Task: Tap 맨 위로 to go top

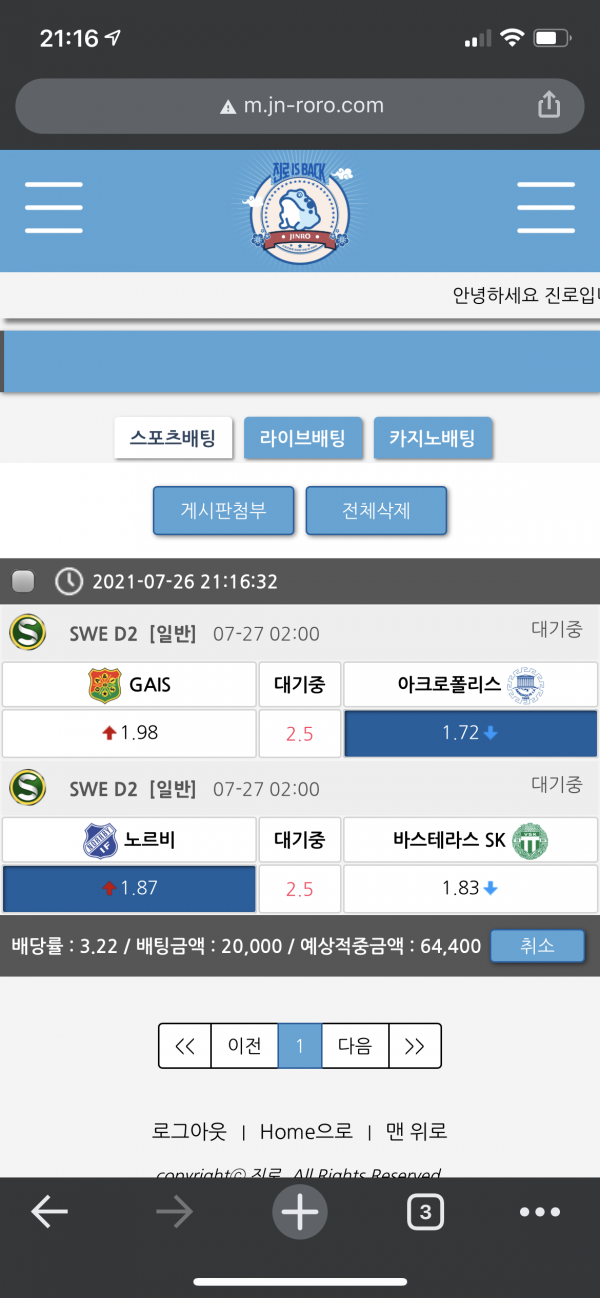Action: [416, 1131]
